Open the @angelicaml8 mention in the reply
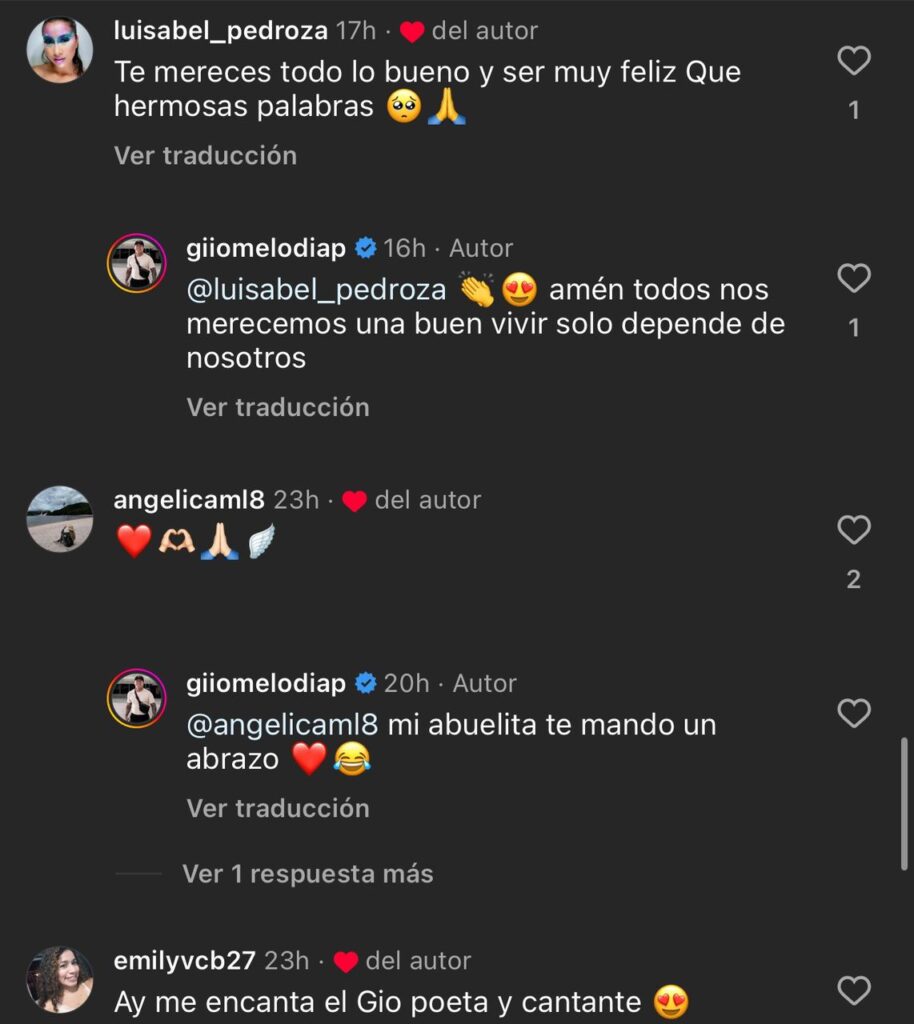Viewport: 914px width, 1024px height. point(282,724)
